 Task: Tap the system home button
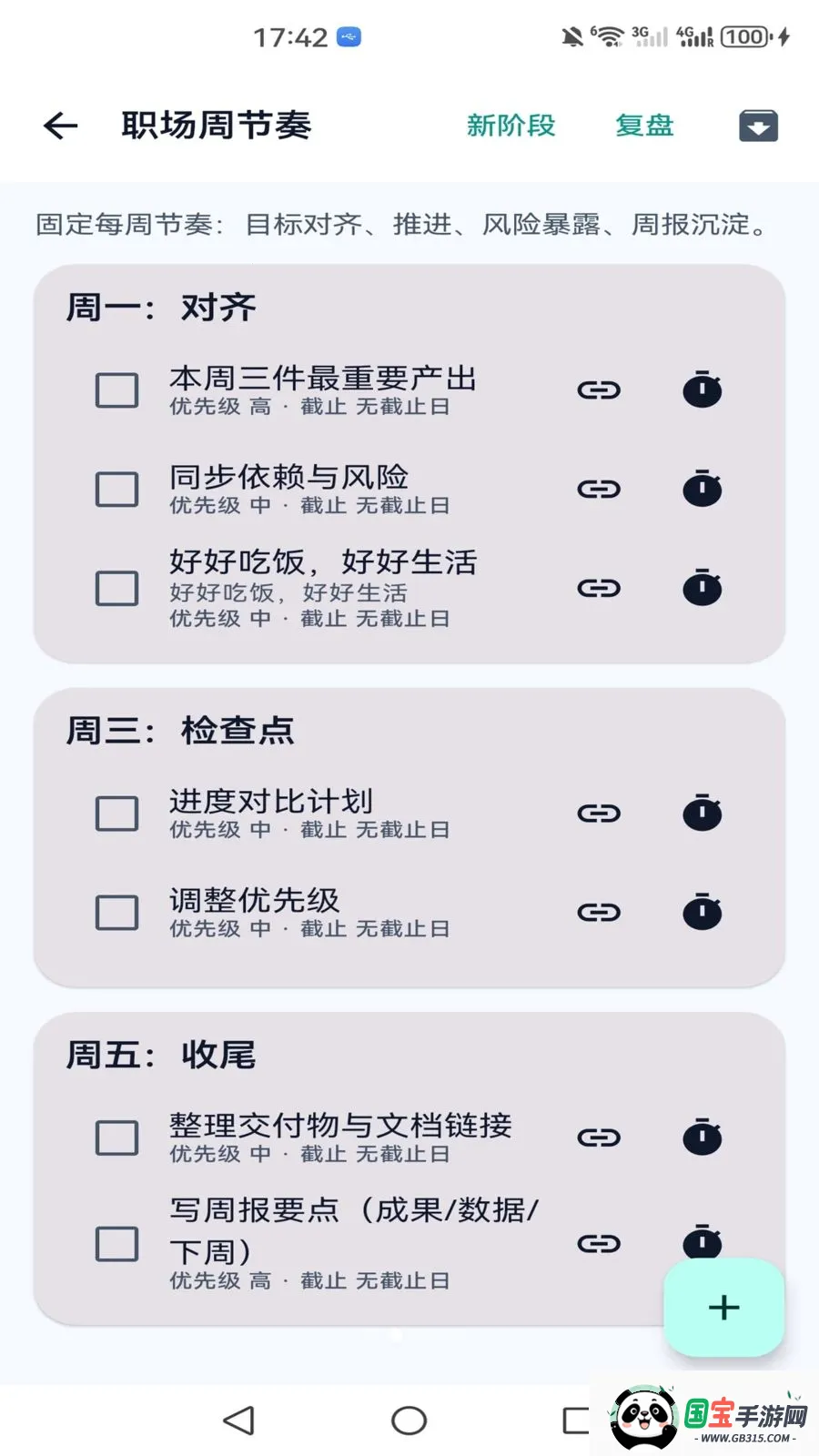pyautogui.click(x=409, y=1421)
